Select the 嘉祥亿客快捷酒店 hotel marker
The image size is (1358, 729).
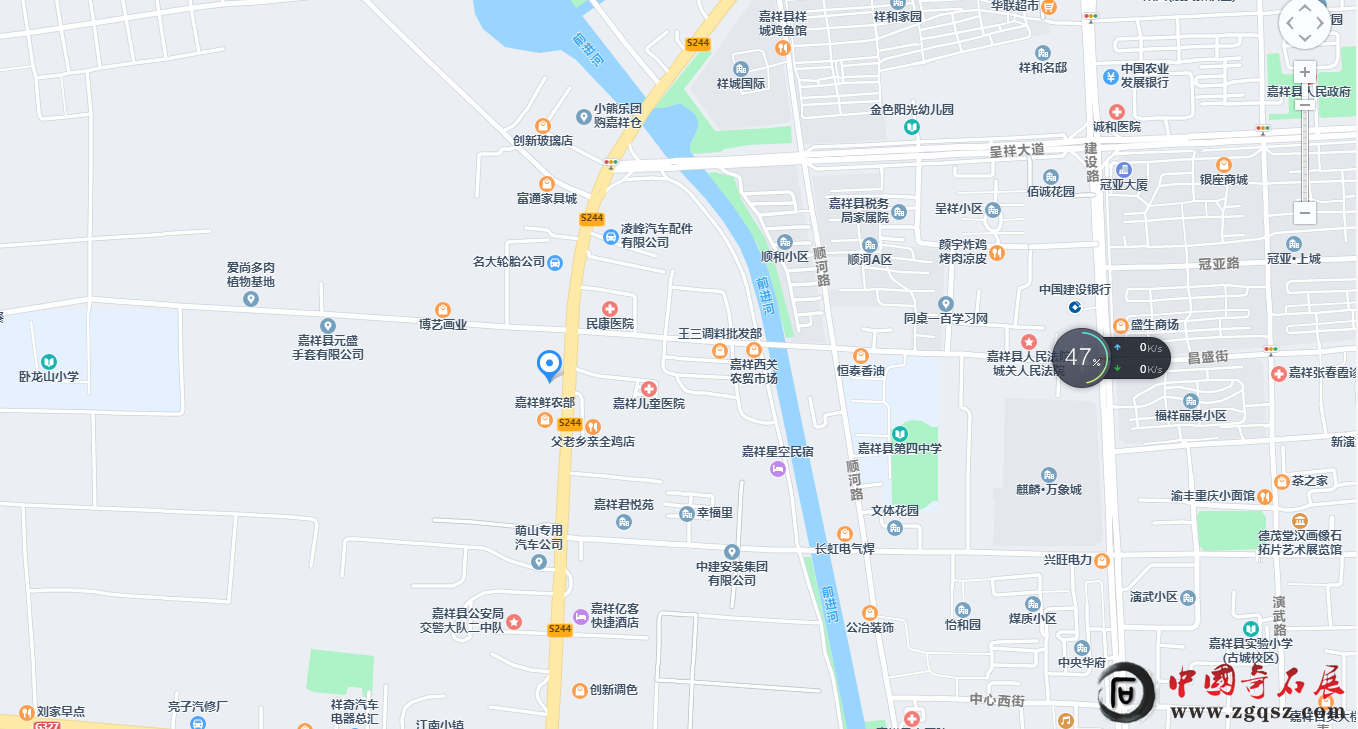click(581, 615)
